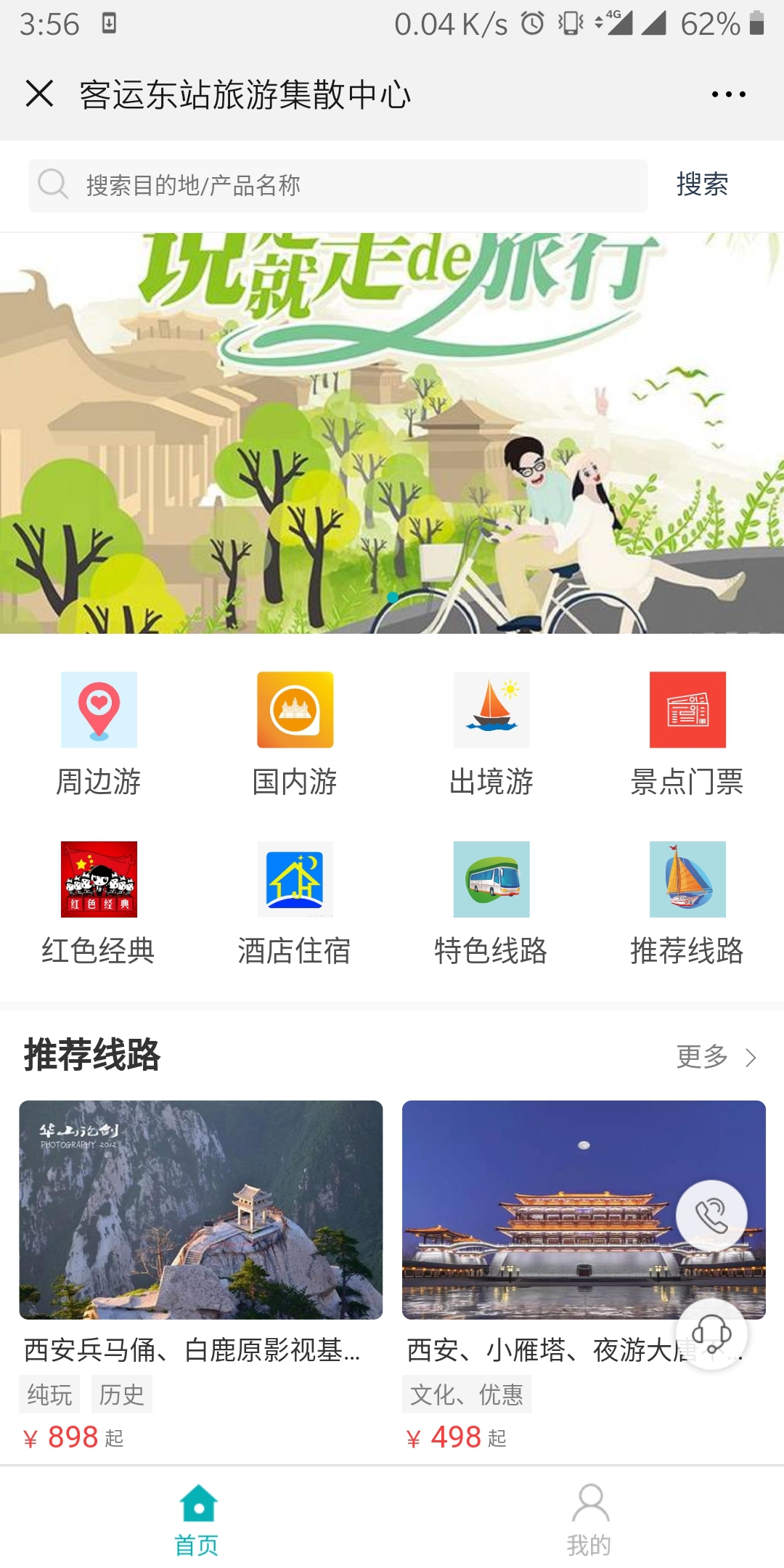Browse 特色线路 routes
The height and width of the screenshot is (1568, 784).
(491, 902)
